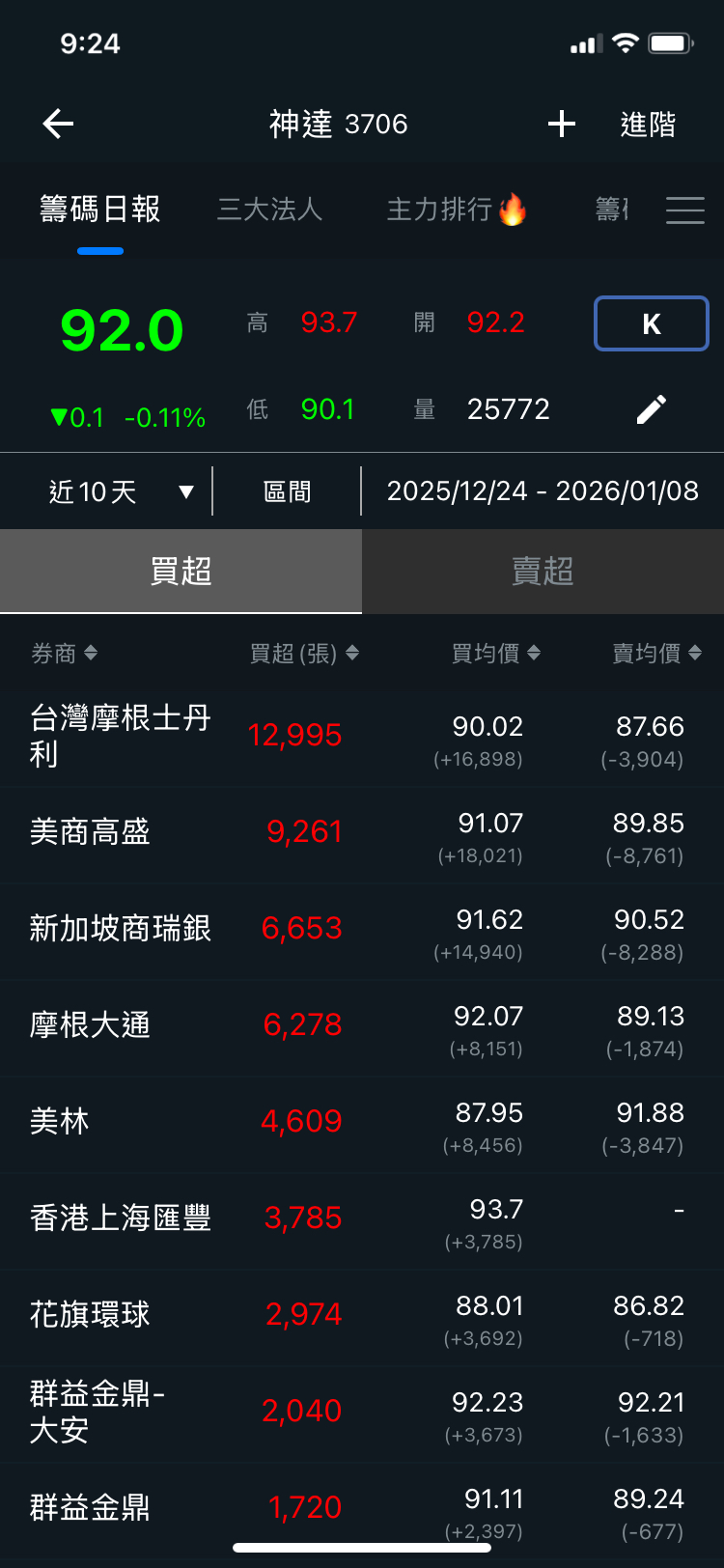Sort by 賣均價 column

tap(656, 654)
